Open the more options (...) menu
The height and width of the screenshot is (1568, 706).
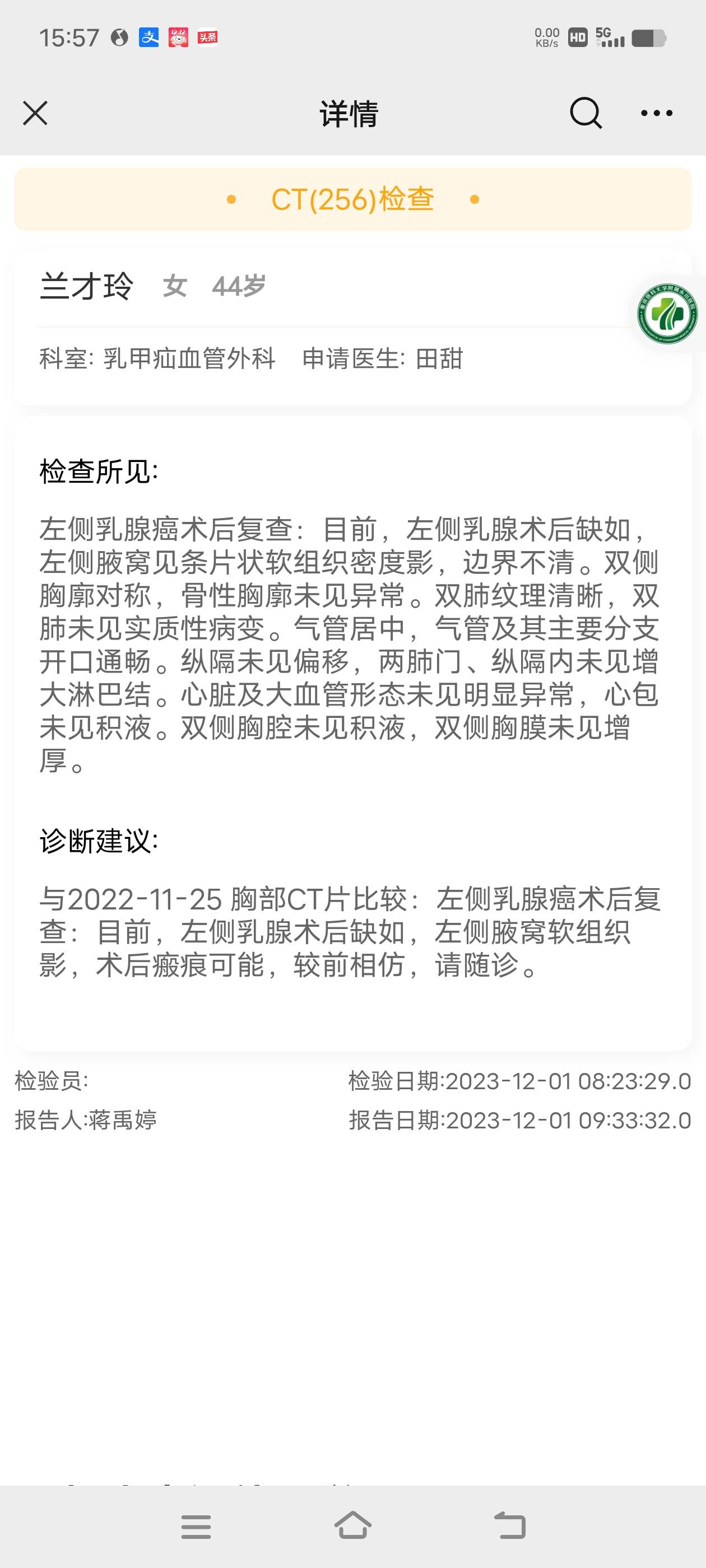656,113
